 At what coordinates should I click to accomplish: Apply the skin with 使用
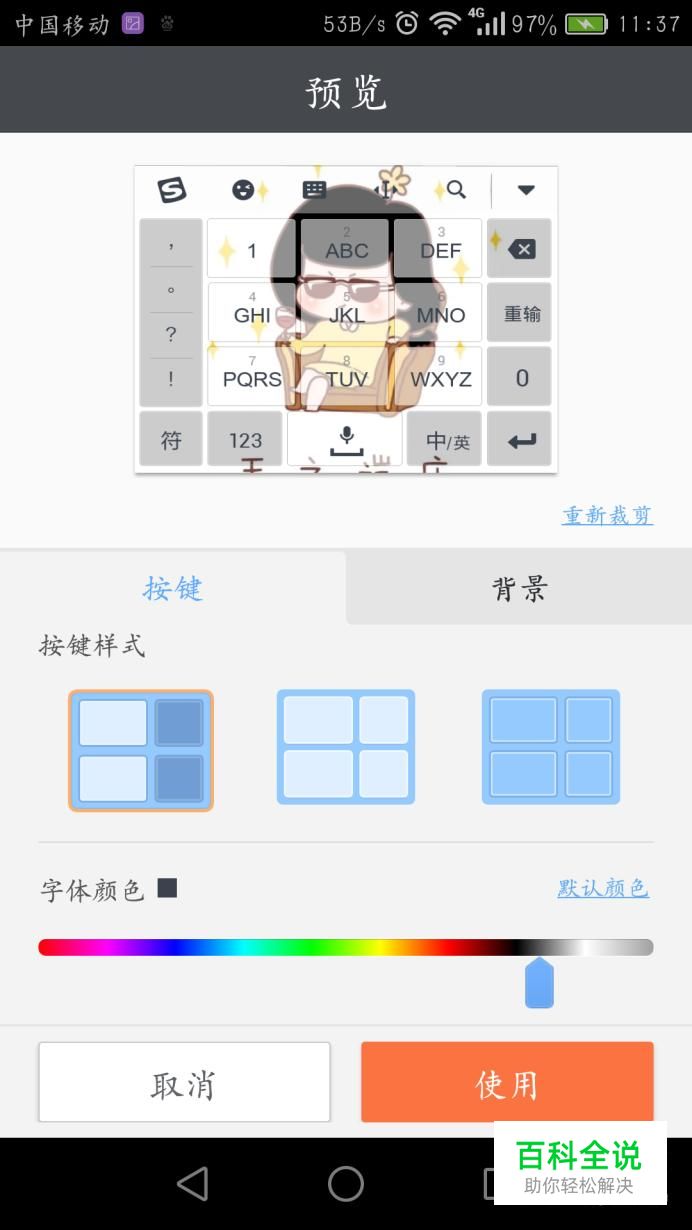[x=507, y=1082]
